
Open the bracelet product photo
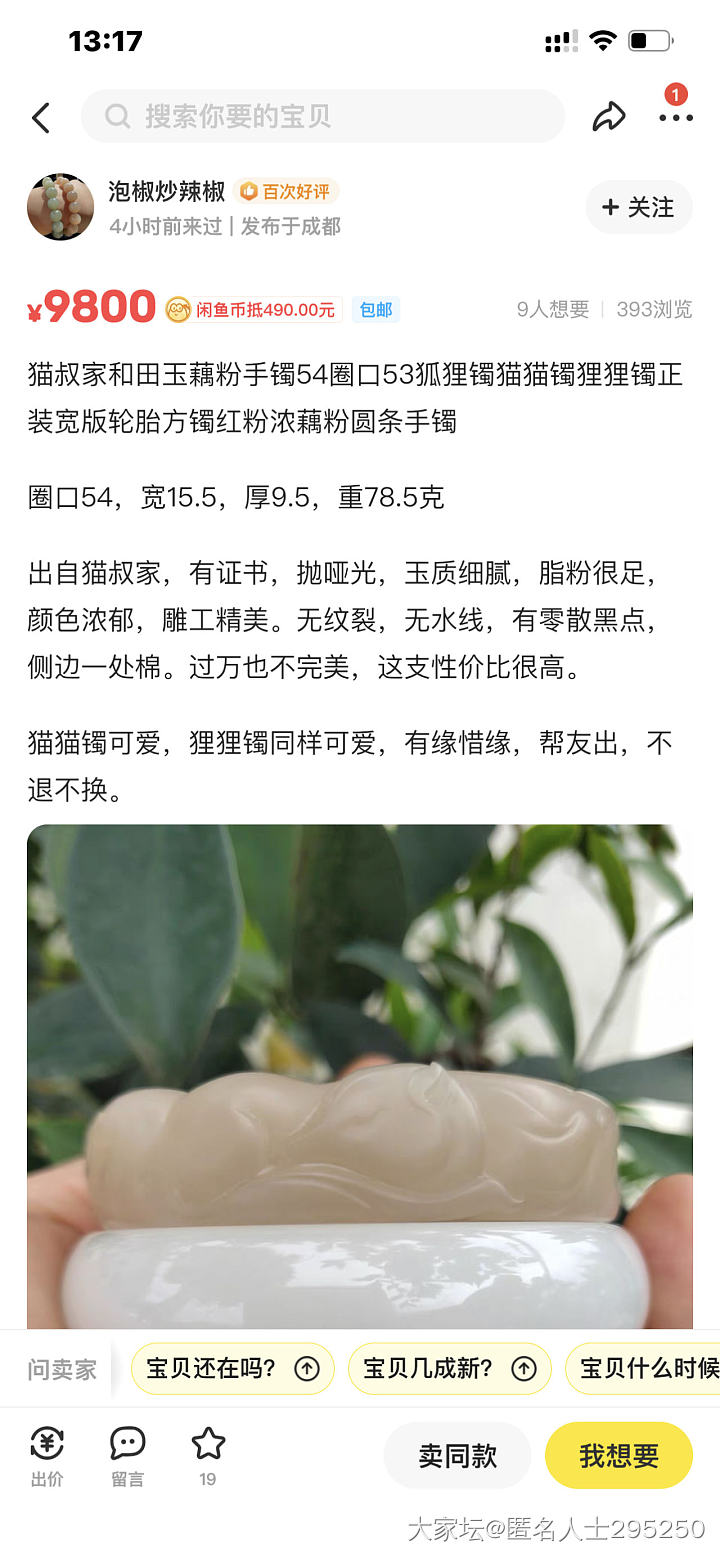(360, 1075)
